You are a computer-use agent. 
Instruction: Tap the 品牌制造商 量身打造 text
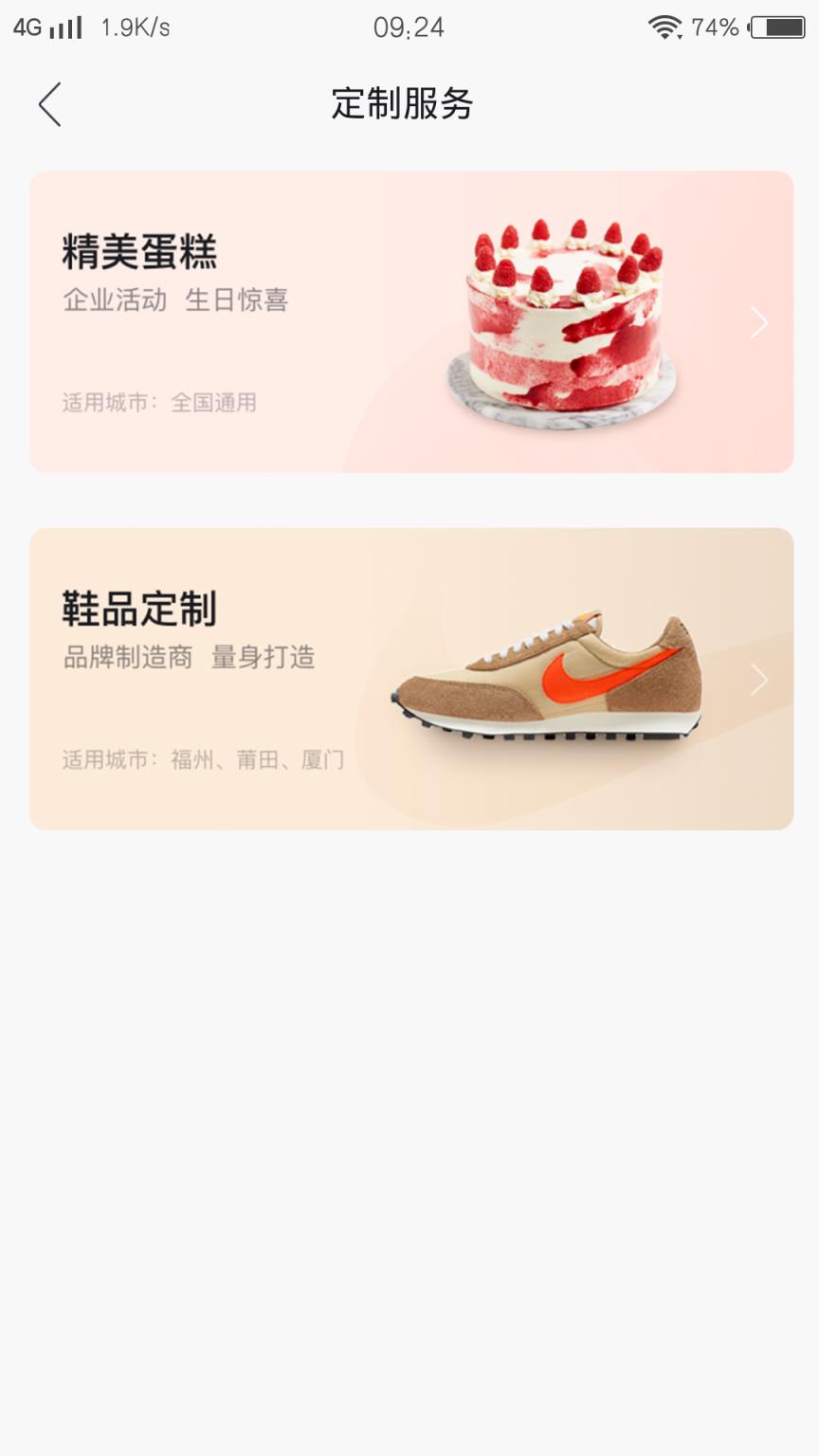pyautogui.click(x=189, y=658)
